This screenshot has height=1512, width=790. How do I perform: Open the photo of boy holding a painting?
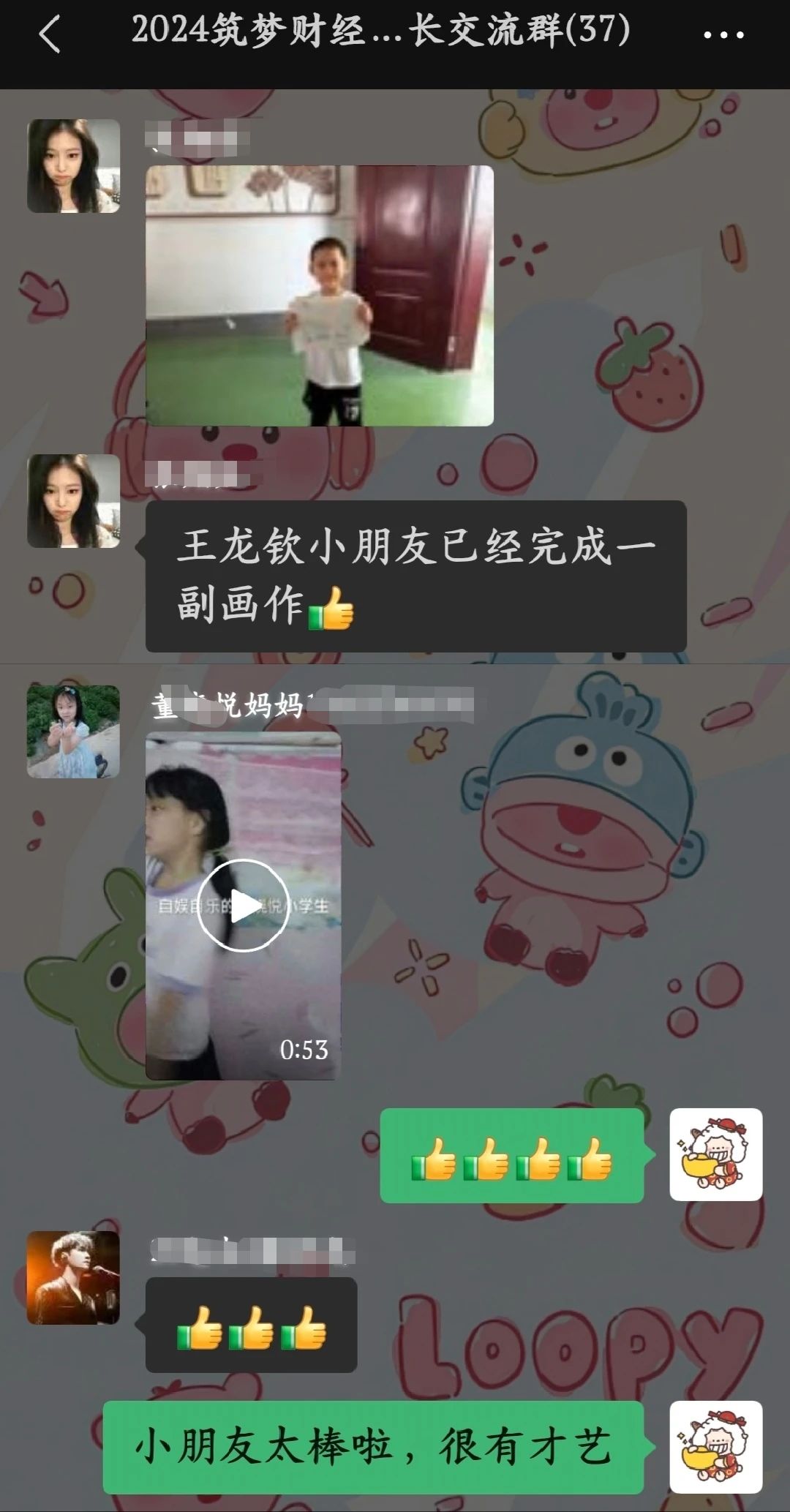point(319,296)
